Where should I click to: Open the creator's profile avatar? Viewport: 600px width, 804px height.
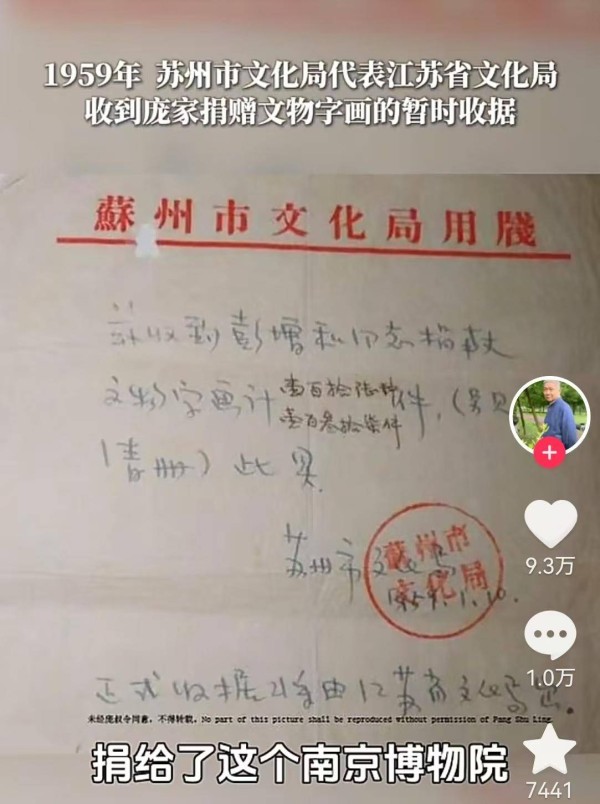click(x=550, y=415)
